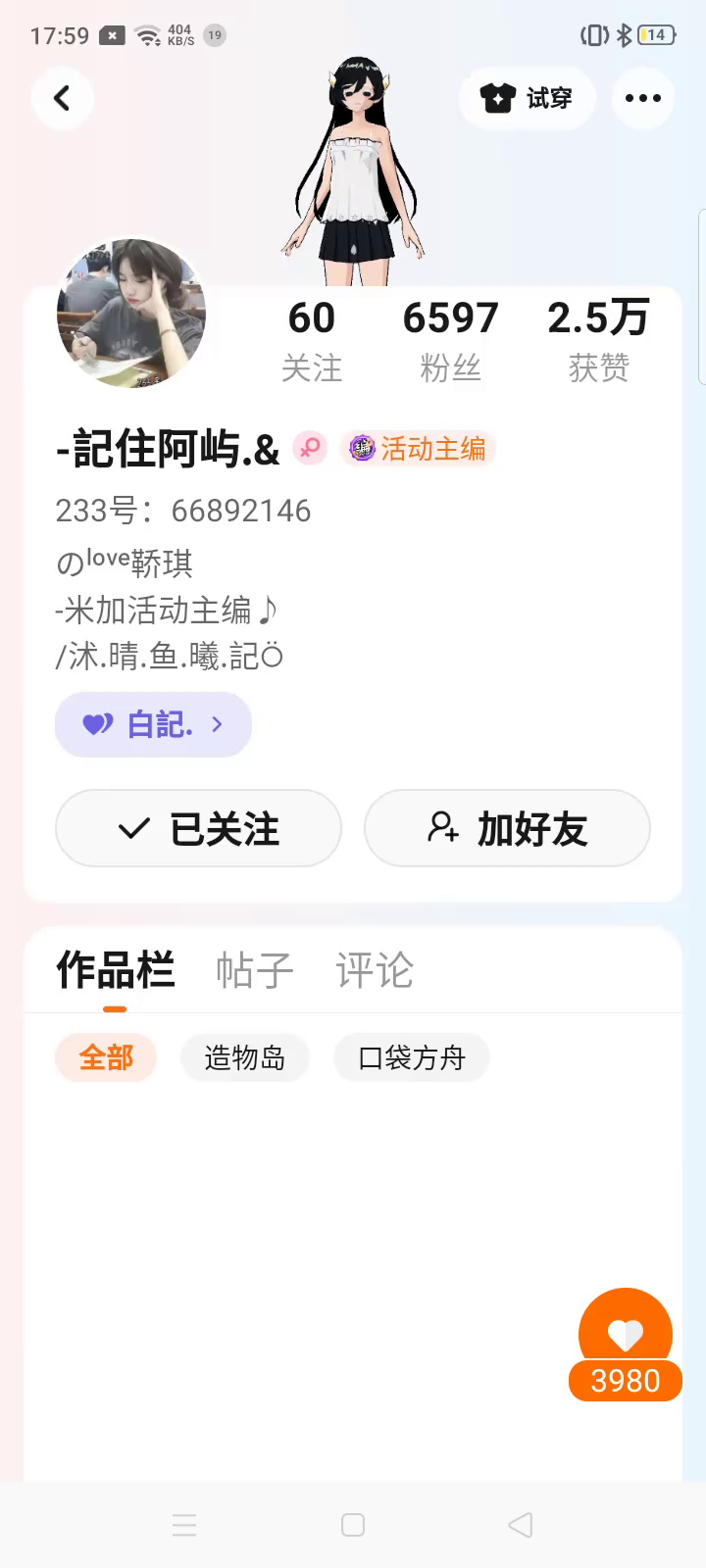Open the three-dot overflow menu

point(643,98)
